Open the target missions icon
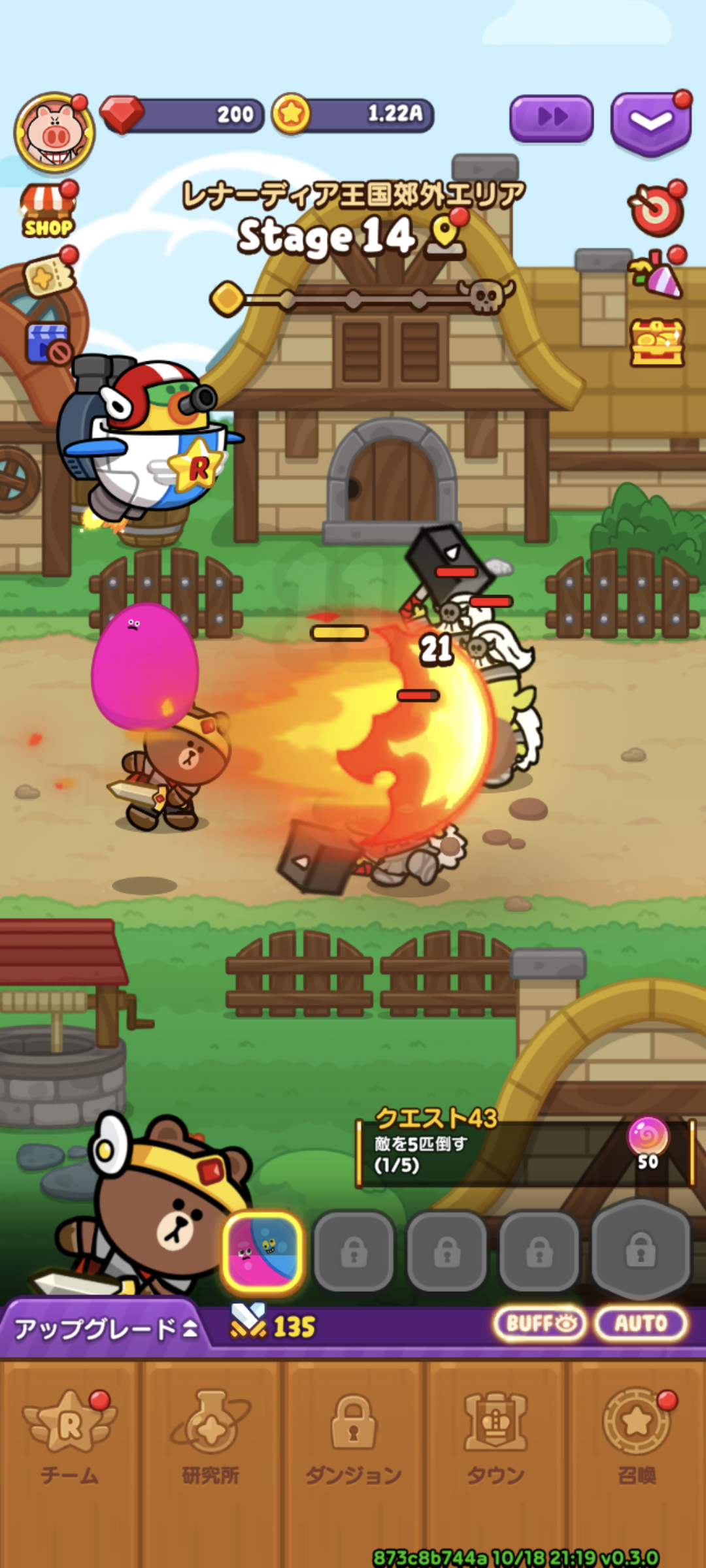The height and width of the screenshot is (1568, 706). pos(656,209)
